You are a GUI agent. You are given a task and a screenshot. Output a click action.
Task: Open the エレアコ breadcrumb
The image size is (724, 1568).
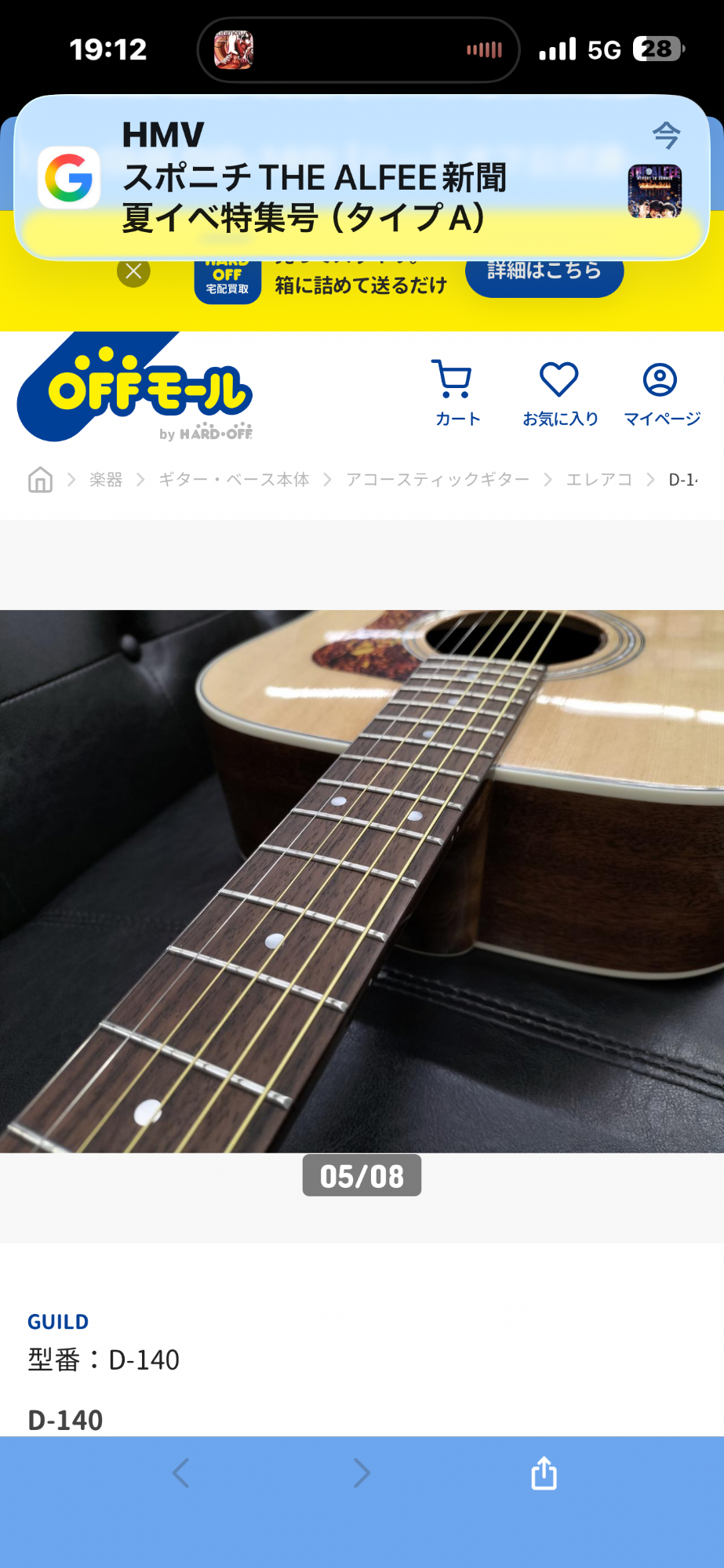599,480
